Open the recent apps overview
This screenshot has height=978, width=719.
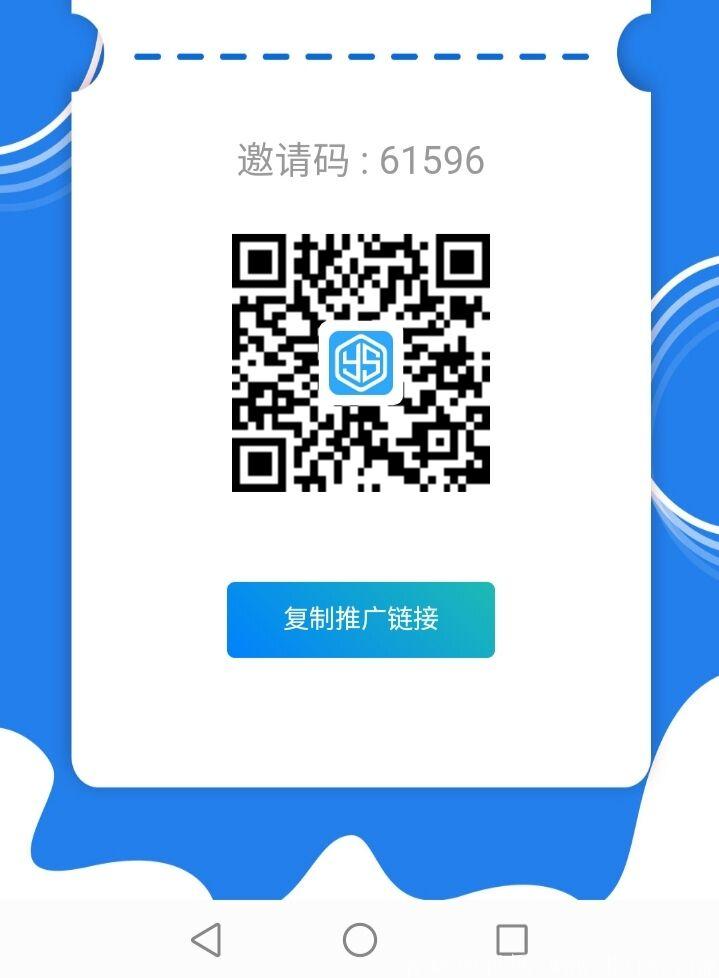[x=512, y=940]
